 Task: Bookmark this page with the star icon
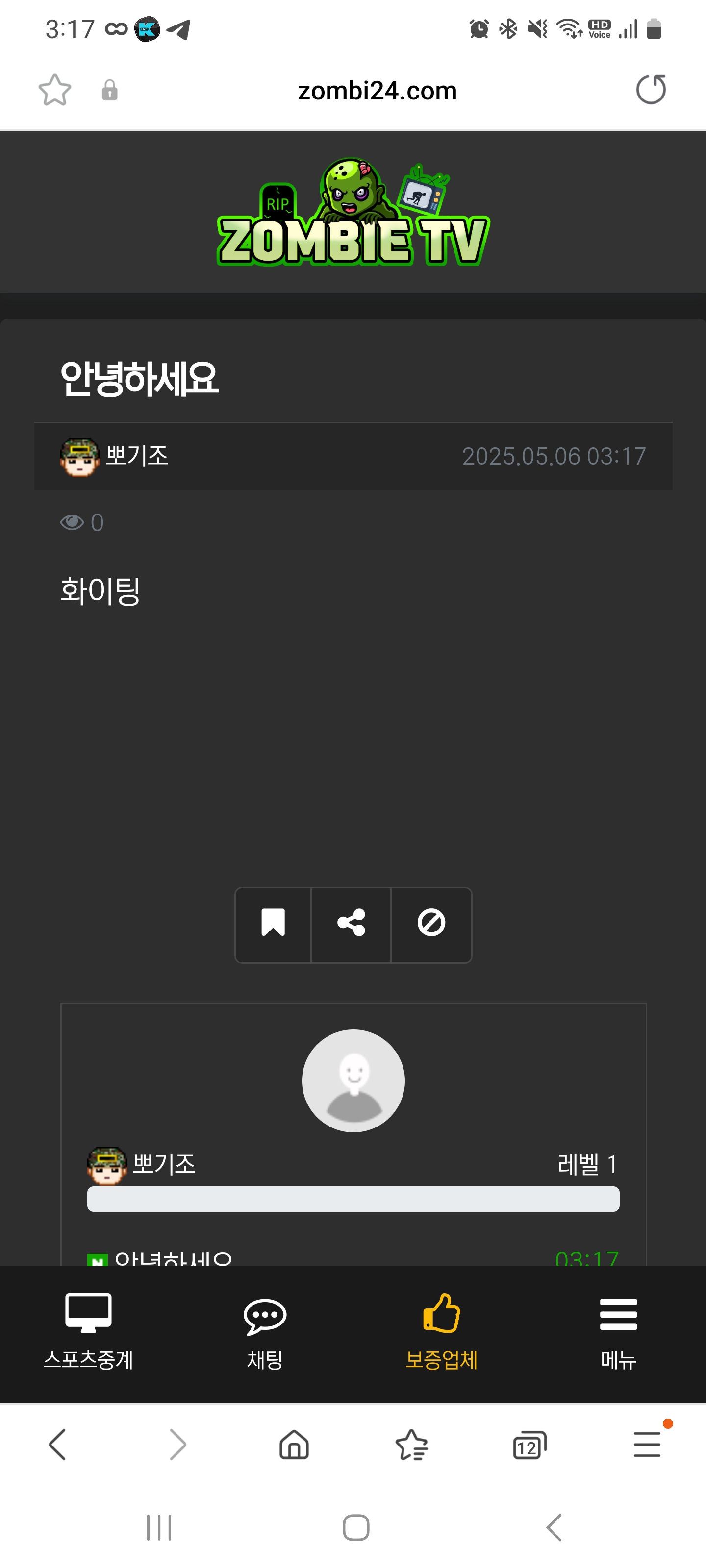click(x=55, y=91)
